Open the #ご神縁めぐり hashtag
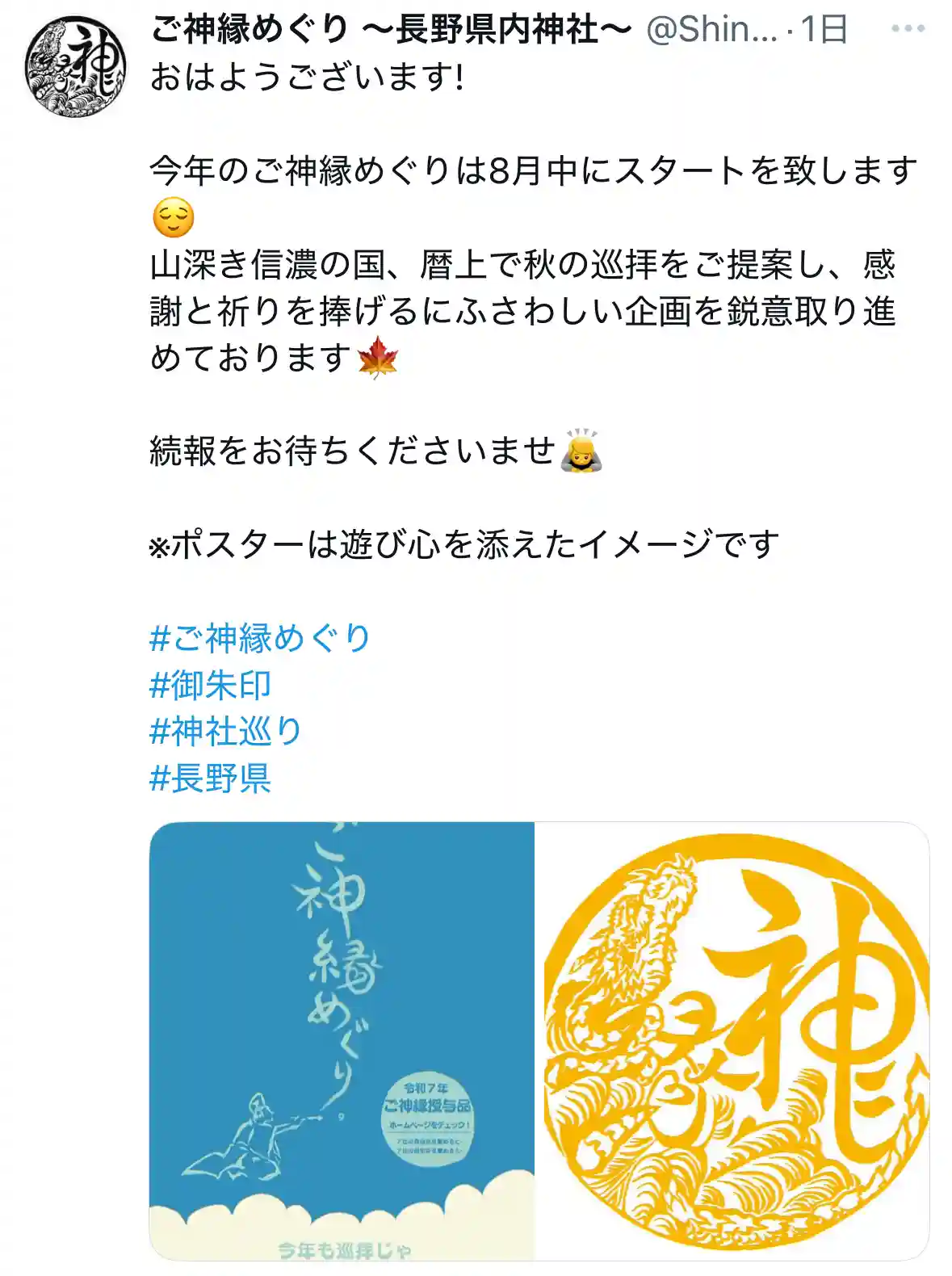Screen dimensions: 952x1276 [260, 638]
